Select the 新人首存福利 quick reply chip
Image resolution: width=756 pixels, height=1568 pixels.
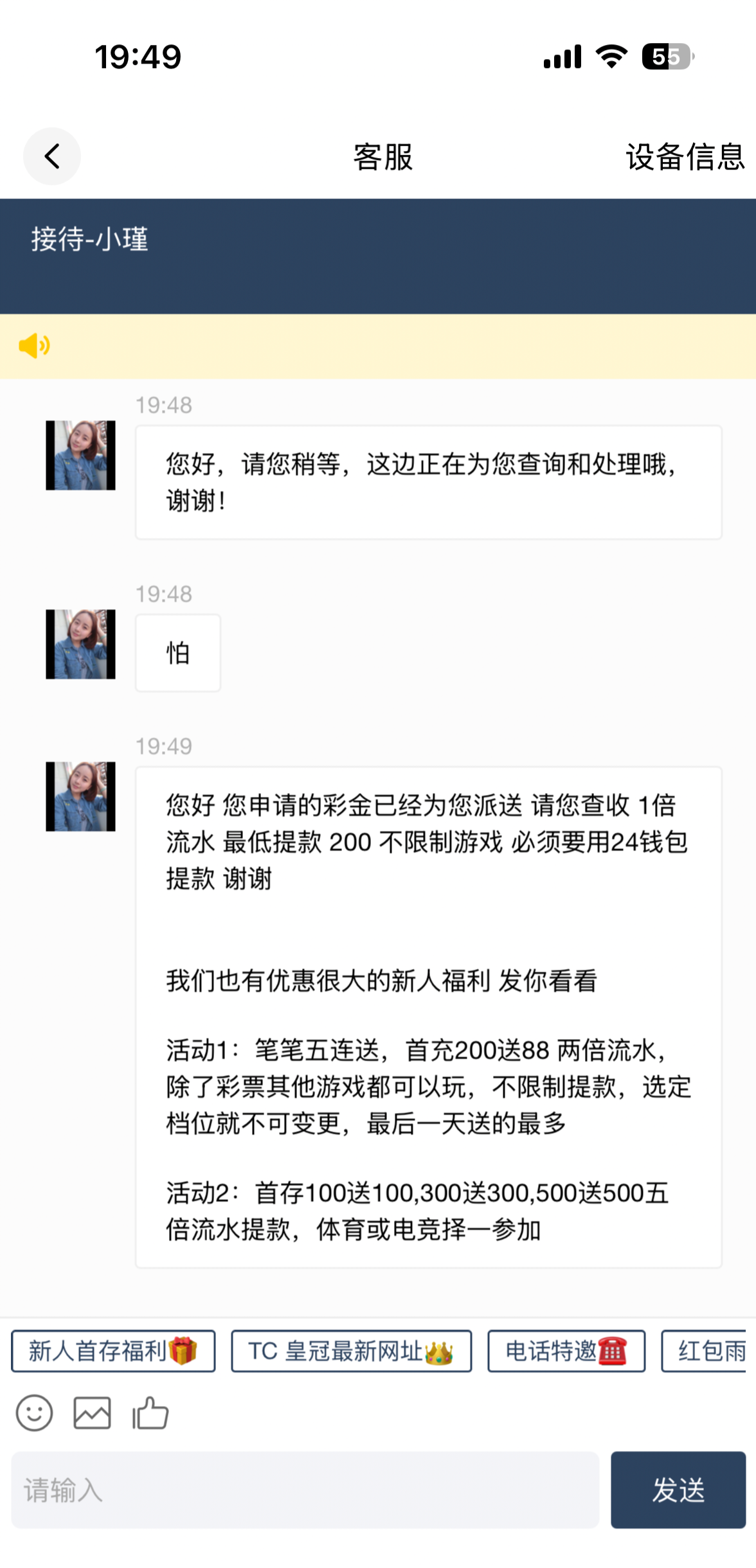coord(113,1351)
